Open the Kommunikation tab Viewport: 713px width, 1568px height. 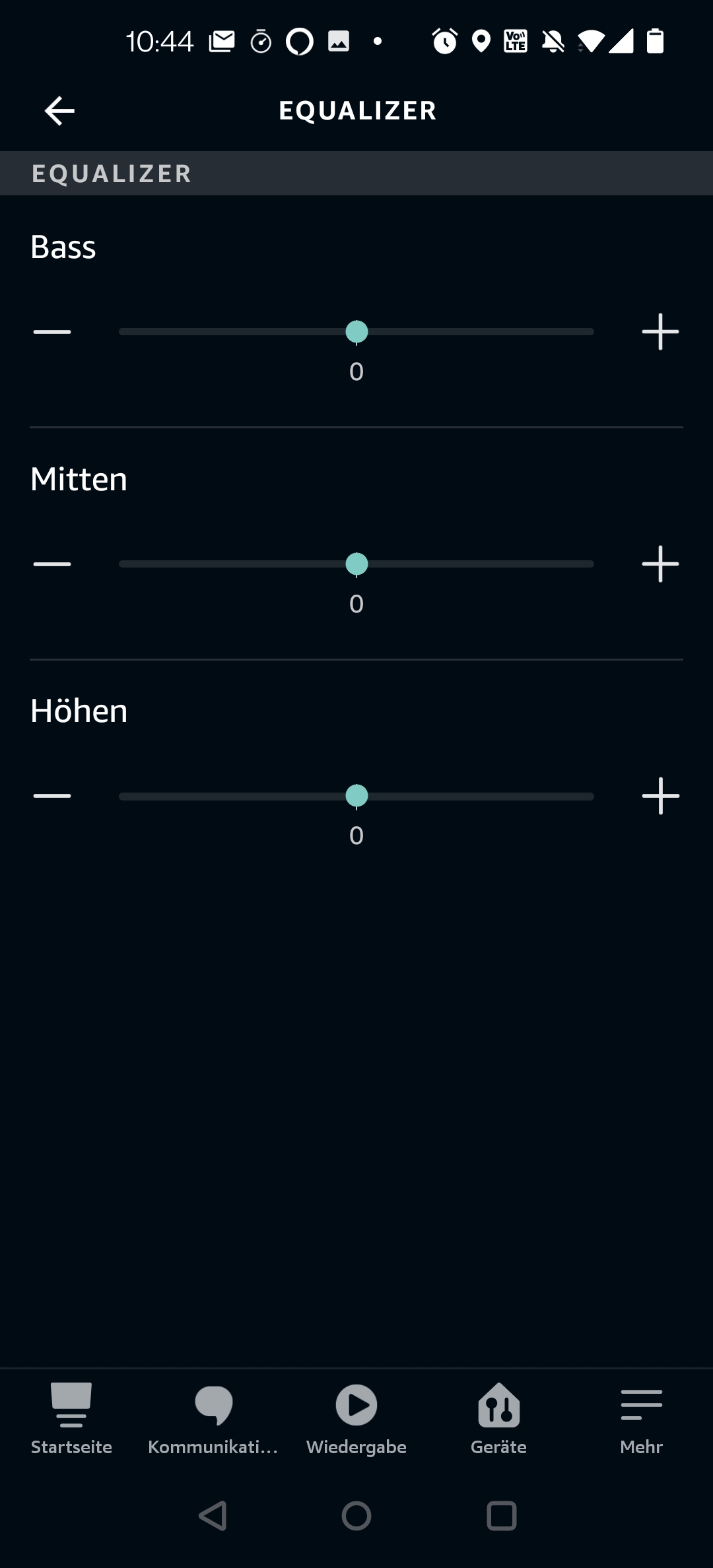[213, 1419]
